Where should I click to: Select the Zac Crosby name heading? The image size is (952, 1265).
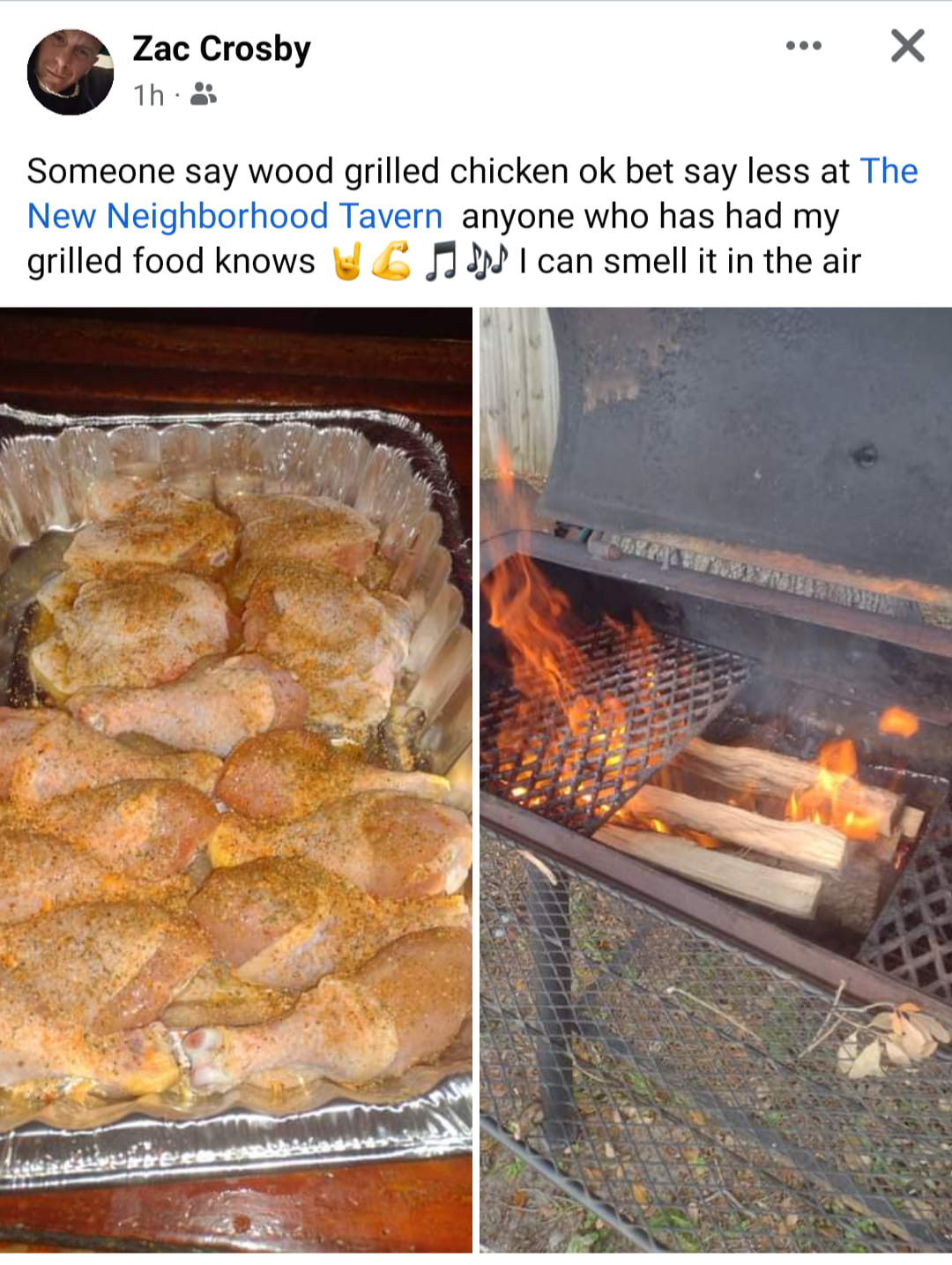pos(220,48)
